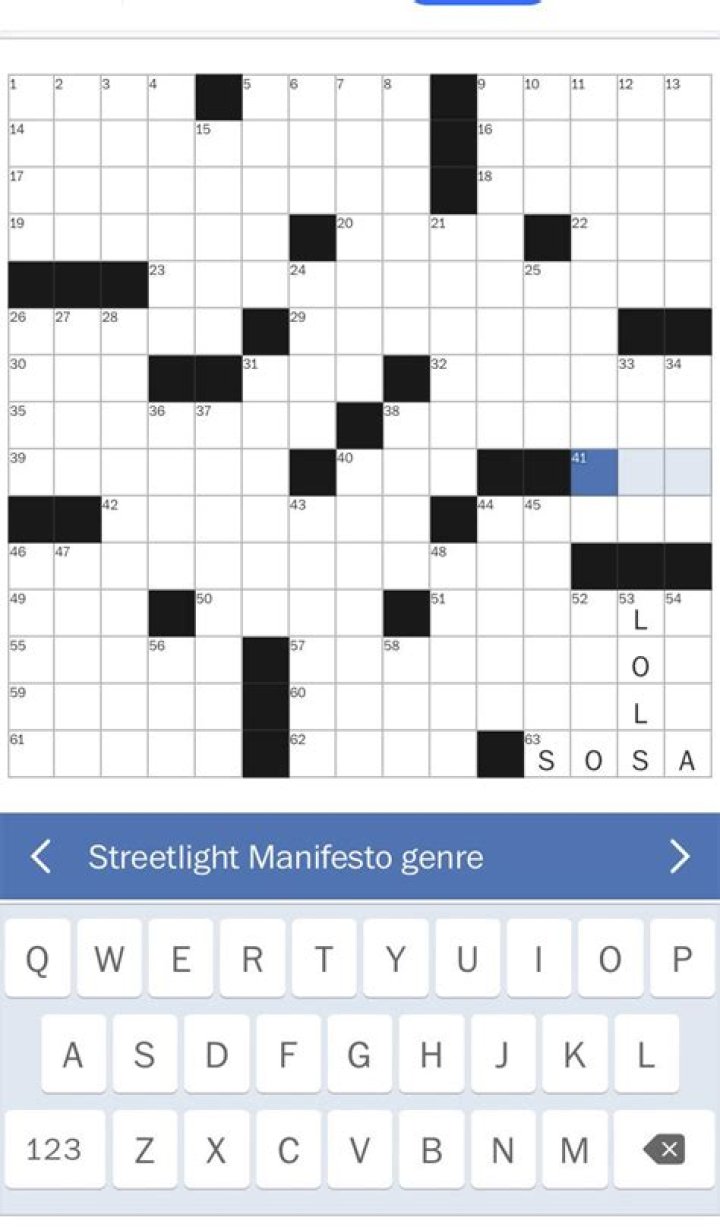
Task: Select the highlighted square numbered 41
Action: click(592, 470)
